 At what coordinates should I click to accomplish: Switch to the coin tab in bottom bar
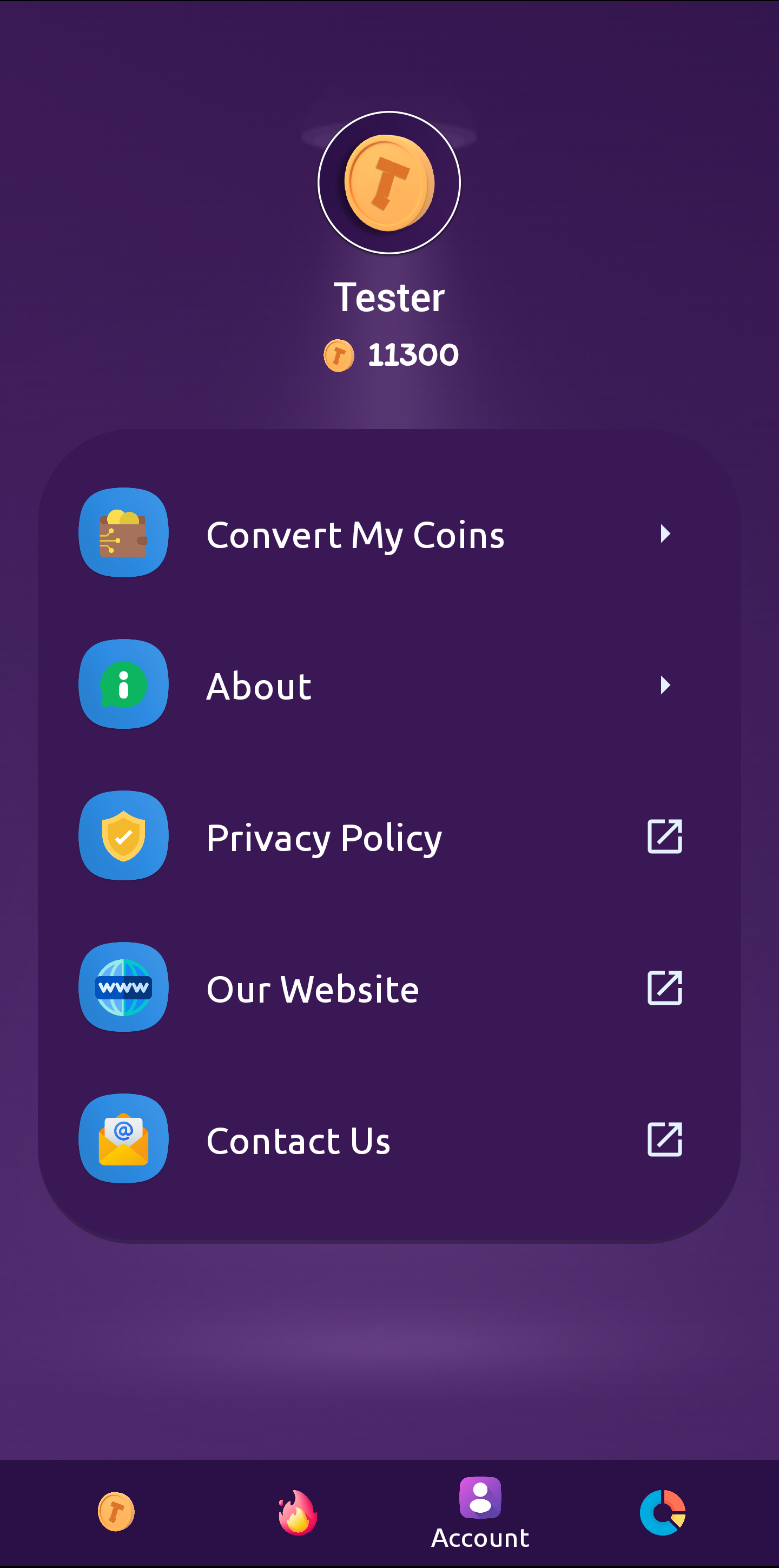[116, 1512]
